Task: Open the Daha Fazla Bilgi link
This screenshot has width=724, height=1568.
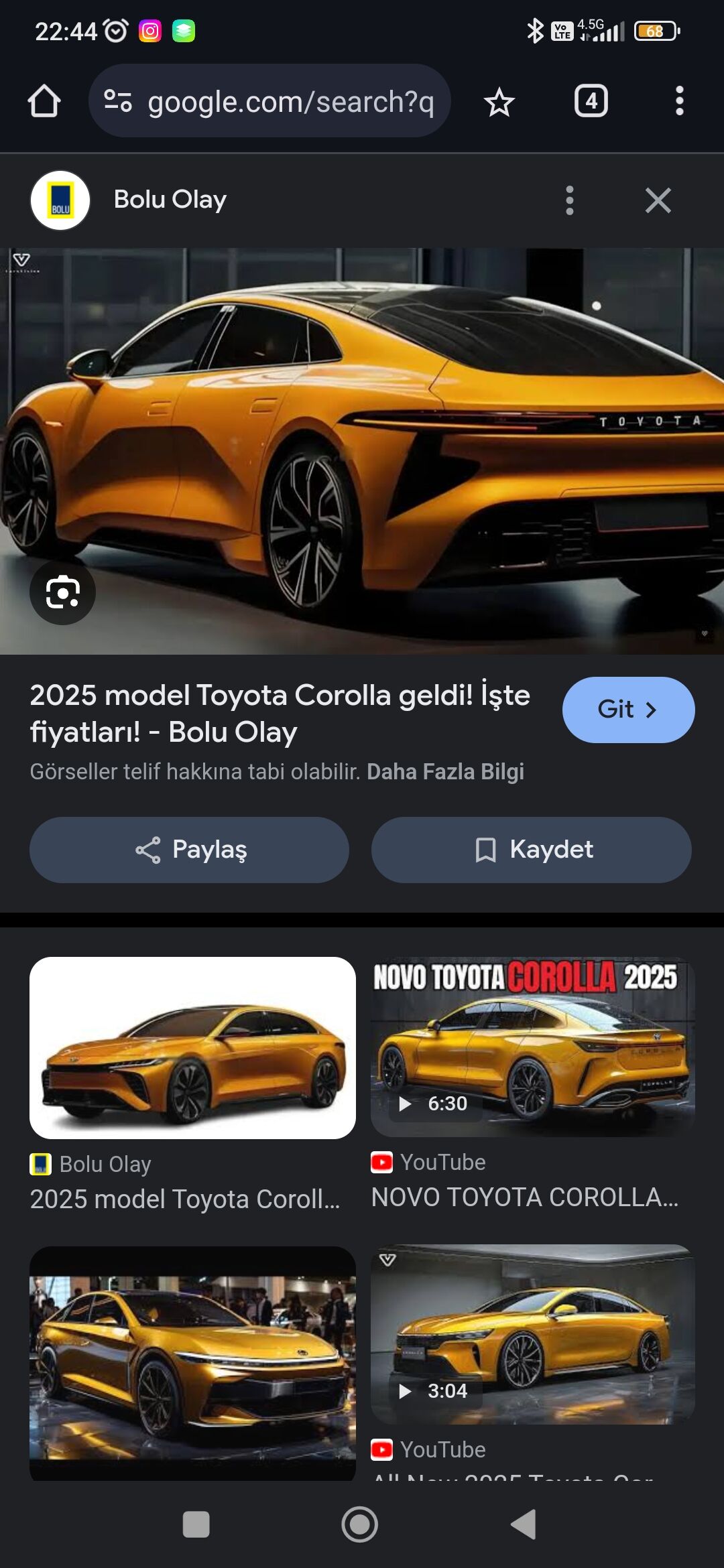Action: tap(445, 772)
